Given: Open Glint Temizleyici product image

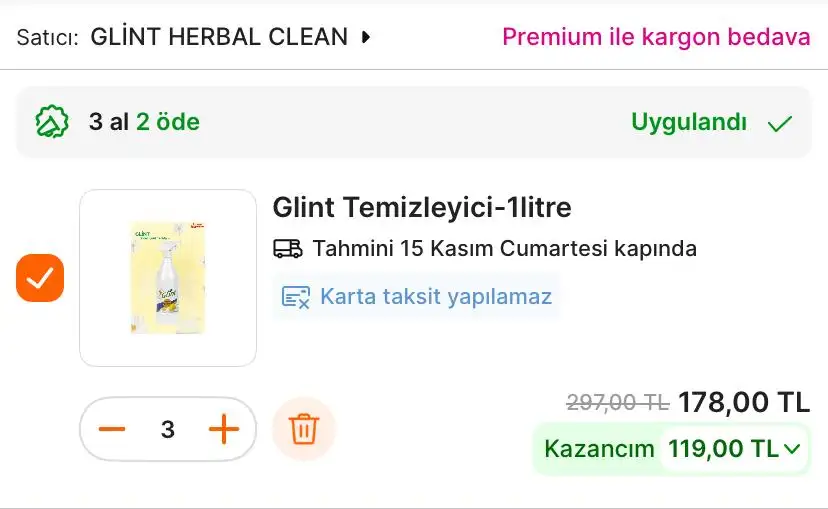Looking at the screenshot, I should point(168,278).
